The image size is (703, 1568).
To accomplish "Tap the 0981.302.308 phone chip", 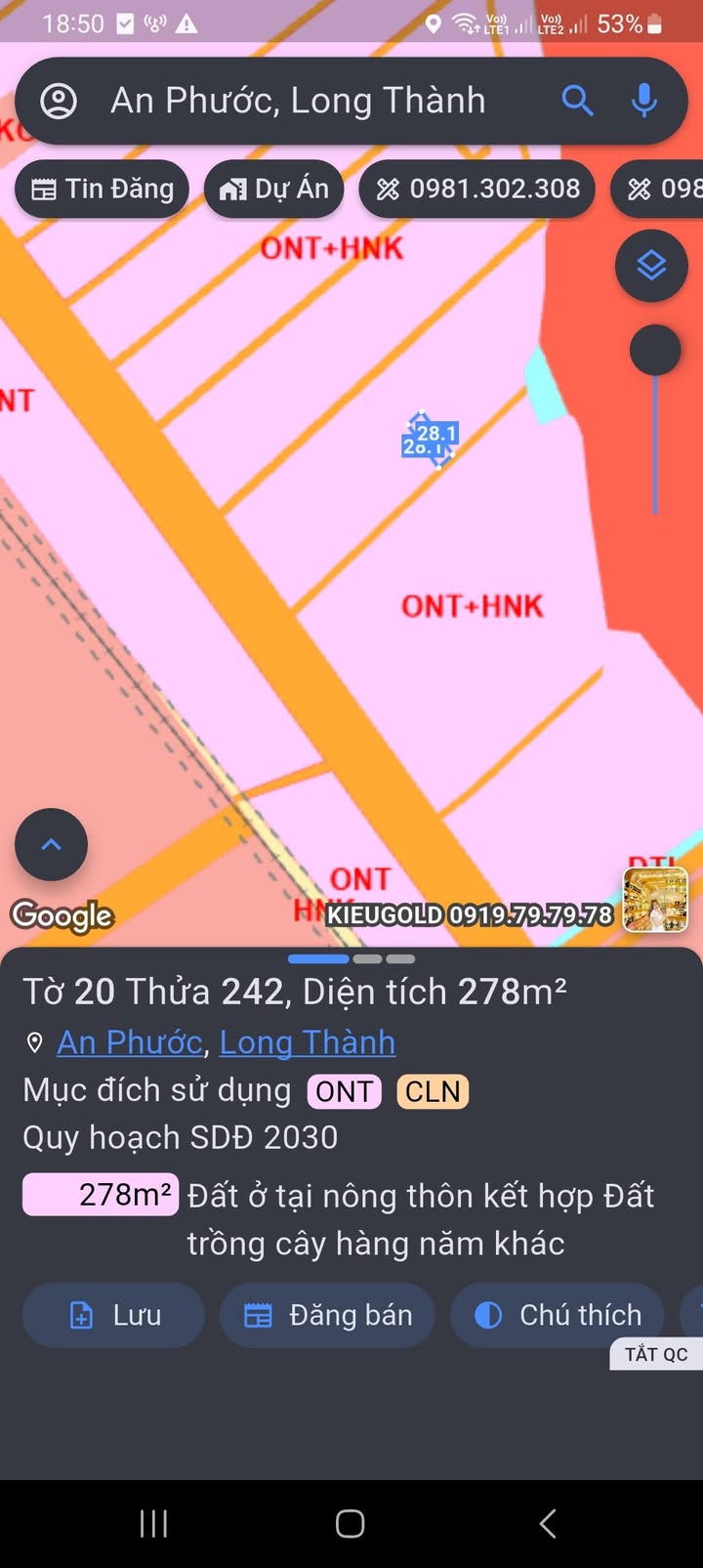I will point(477,189).
